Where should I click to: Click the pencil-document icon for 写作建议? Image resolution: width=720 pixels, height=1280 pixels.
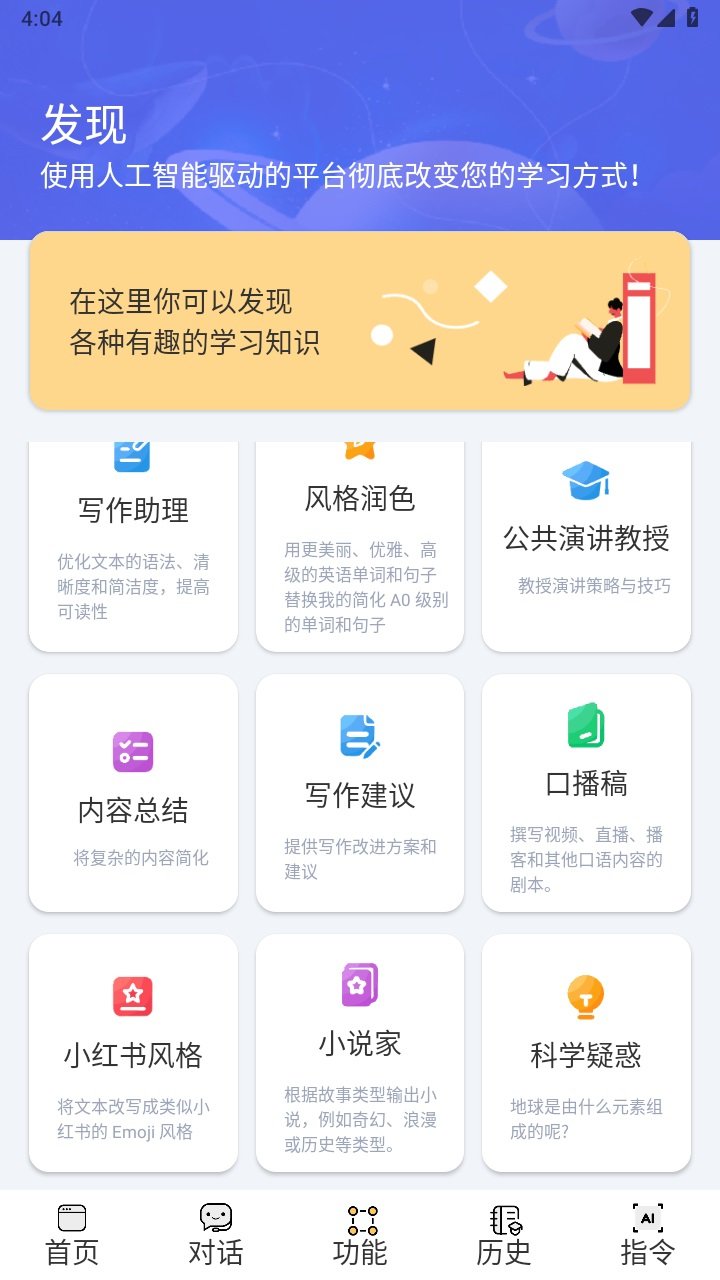[359, 737]
